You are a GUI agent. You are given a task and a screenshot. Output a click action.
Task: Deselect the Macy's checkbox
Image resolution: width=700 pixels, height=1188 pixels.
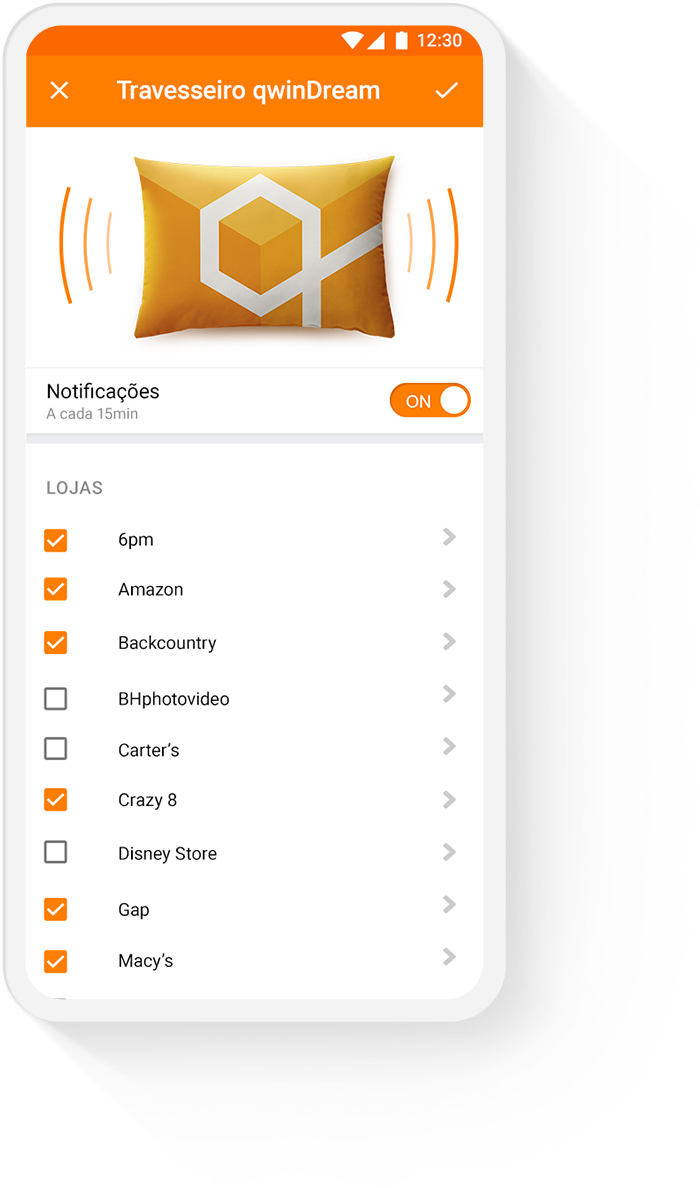[x=56, y=961]
